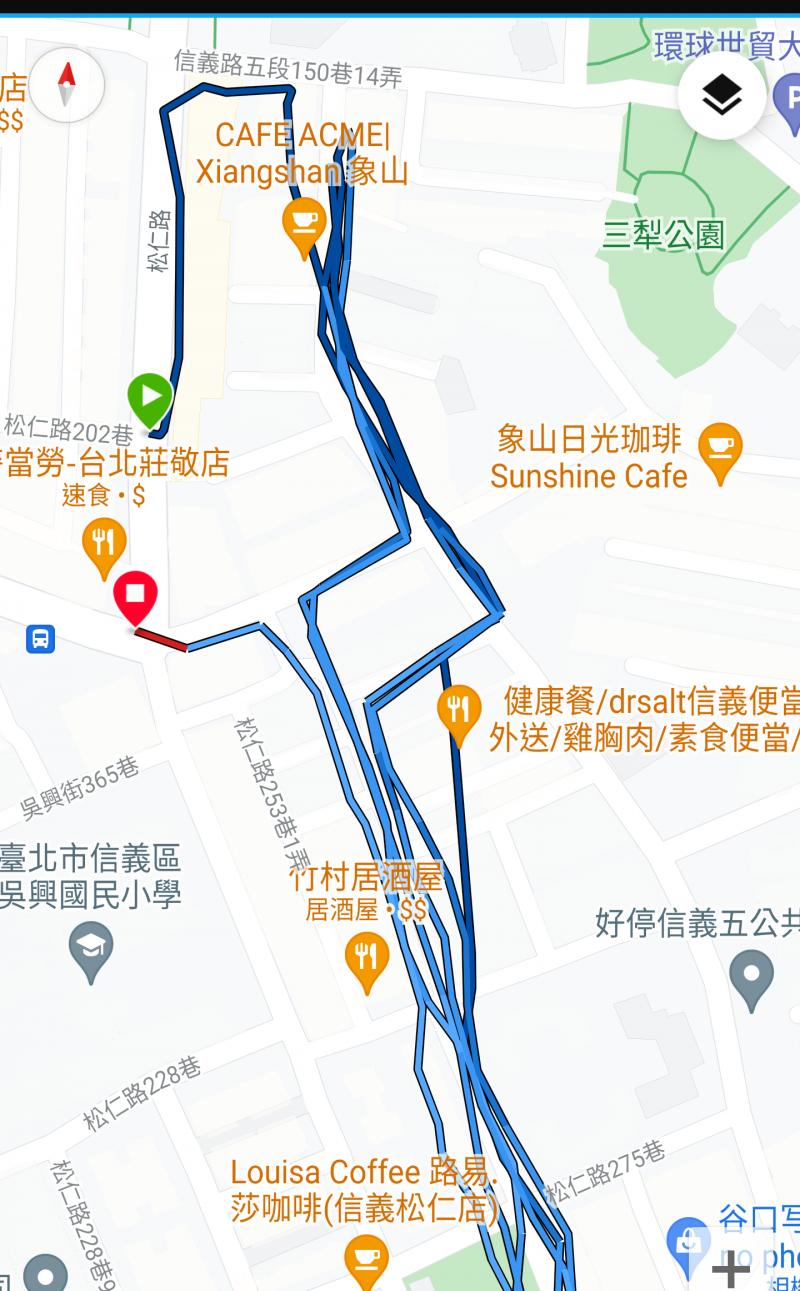Open the drsalt restaurant map pin
This screenshot has height=1291, width=800.
tap(459, 712)
